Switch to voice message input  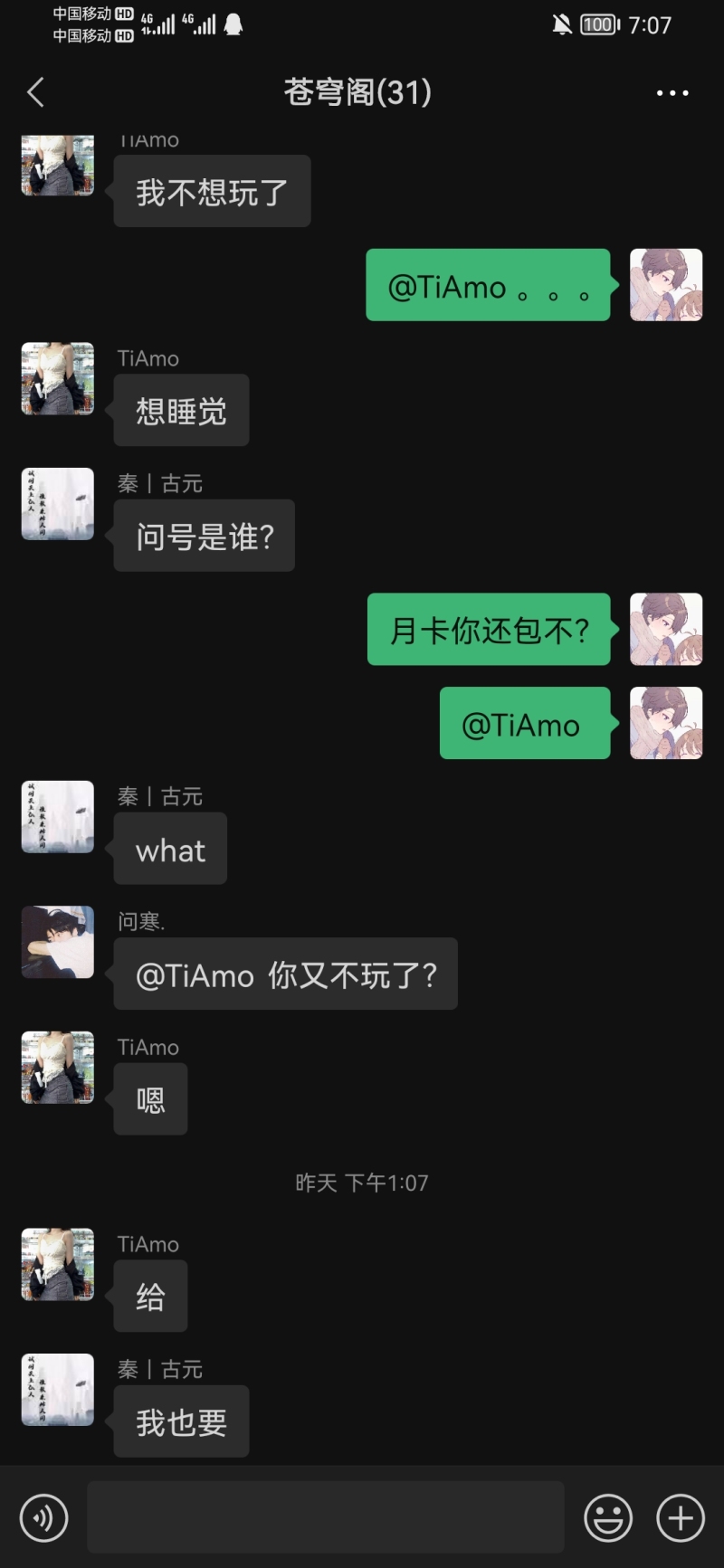43,1517
